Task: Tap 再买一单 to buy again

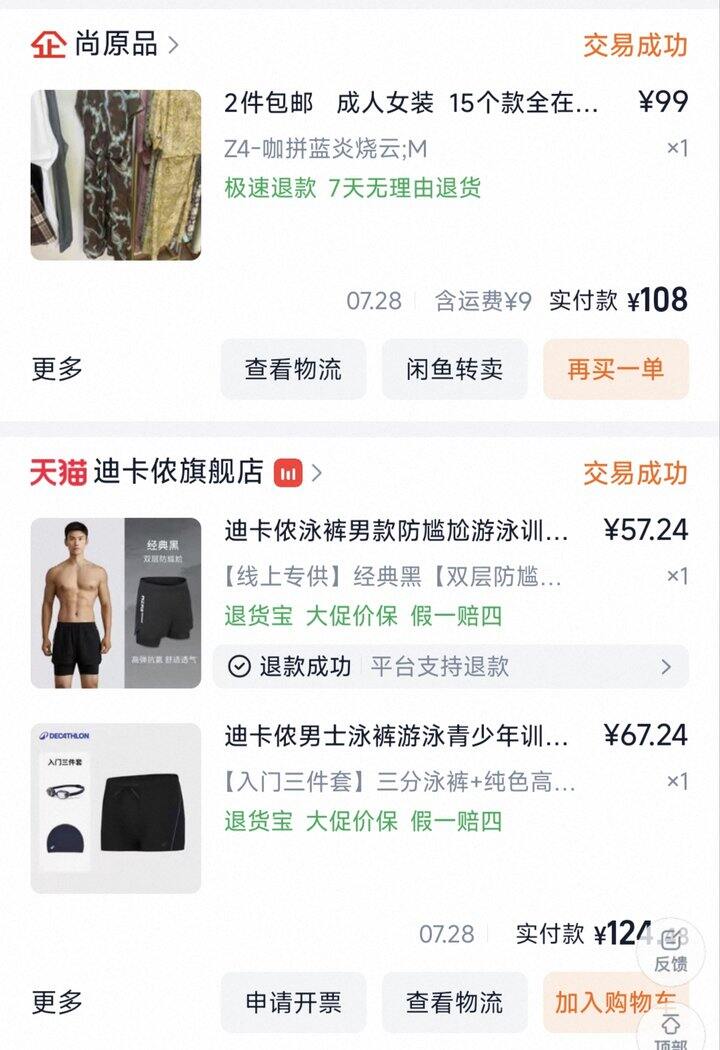Action: point(616,369)
